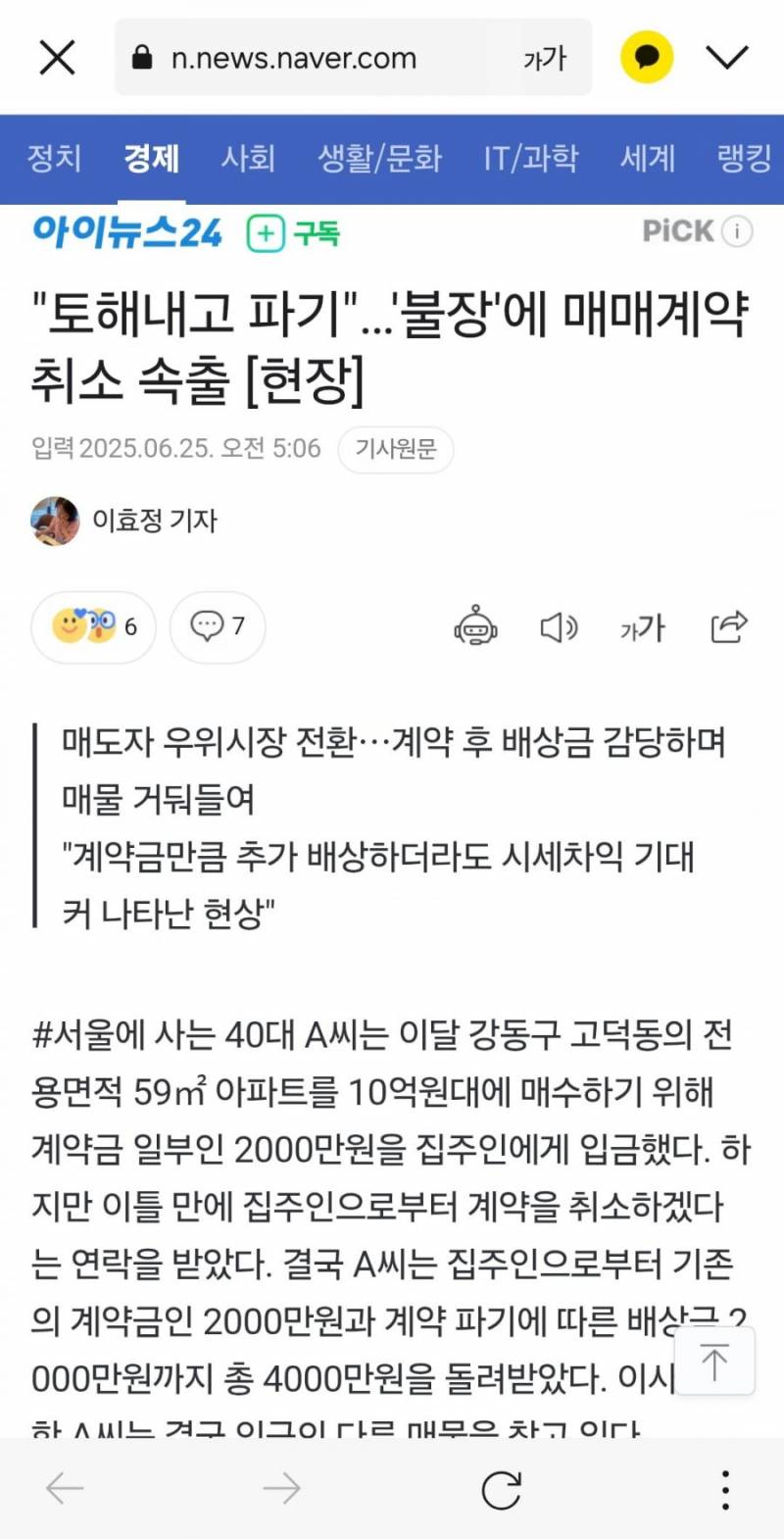Switch to the IT/과학 tab

[530, 158]
